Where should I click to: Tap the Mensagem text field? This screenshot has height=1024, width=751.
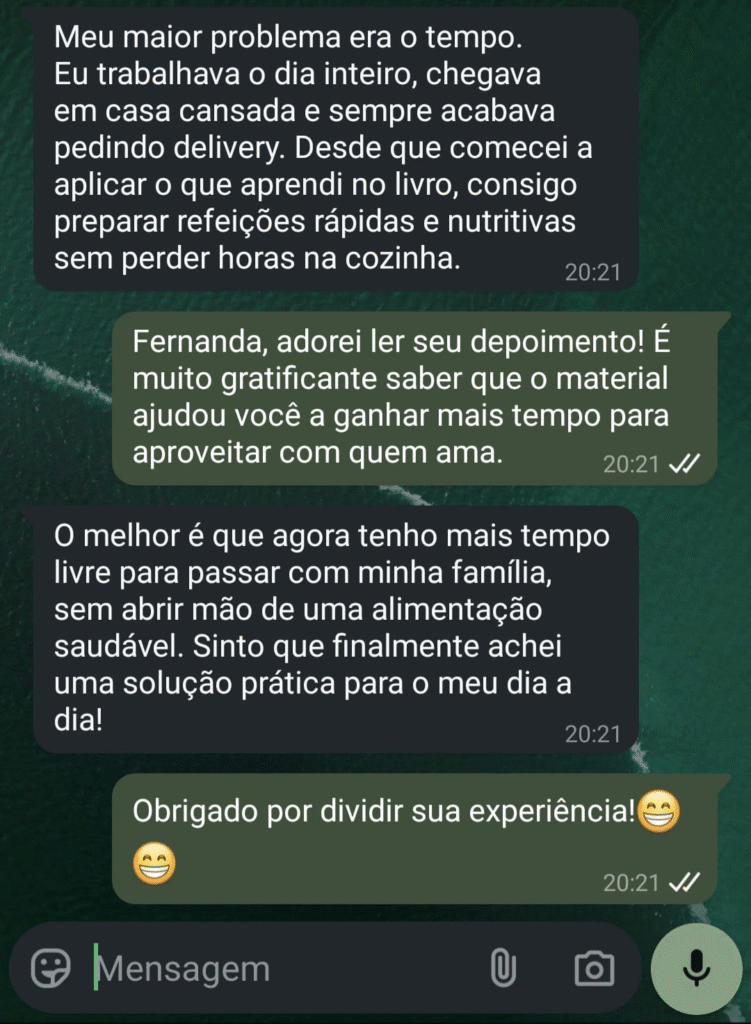pos(280,968)
